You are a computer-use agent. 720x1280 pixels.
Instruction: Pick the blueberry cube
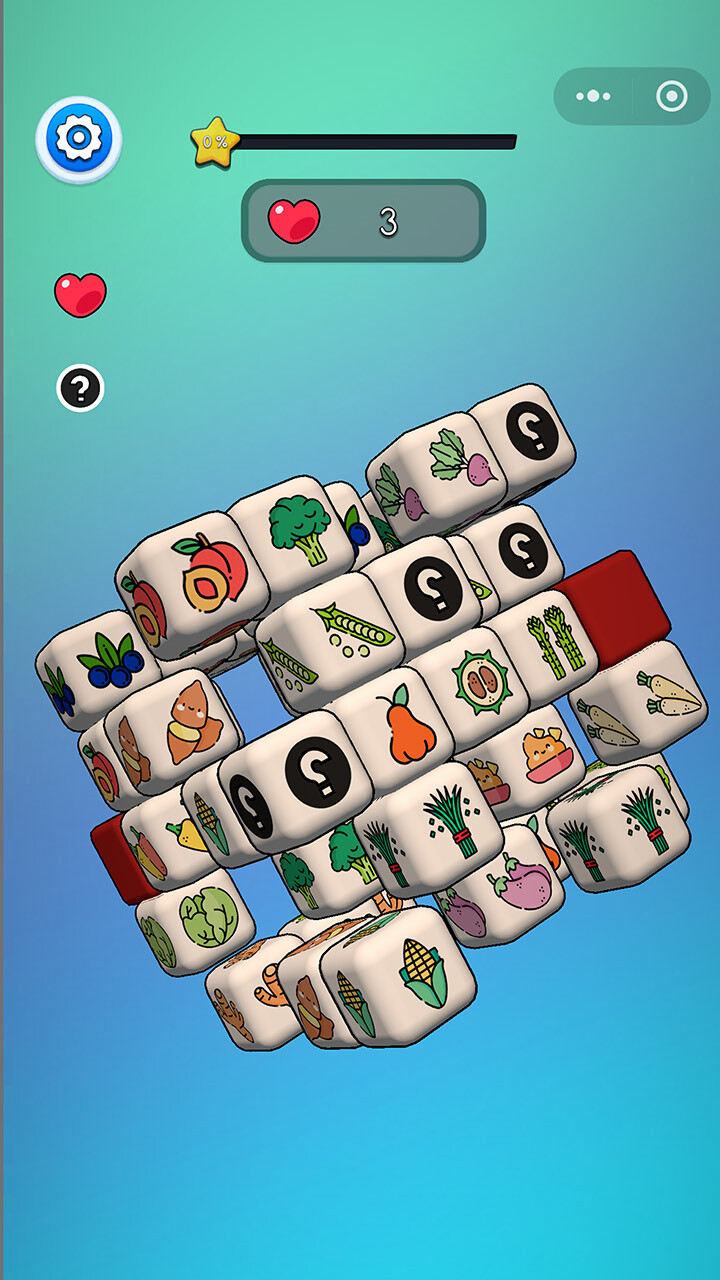111,661
